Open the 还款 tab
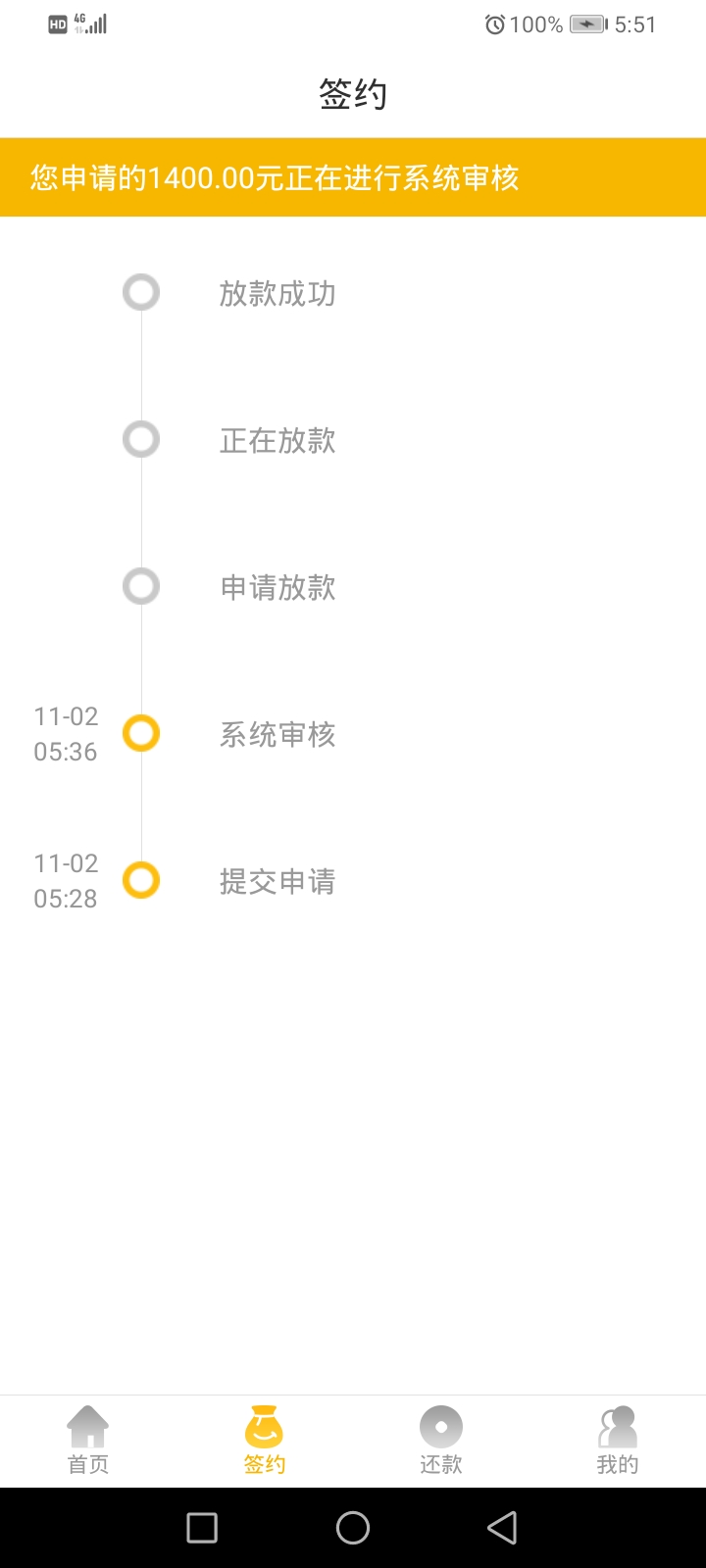This screenshot has width=706, height=1568. [x=441, y=1441]
